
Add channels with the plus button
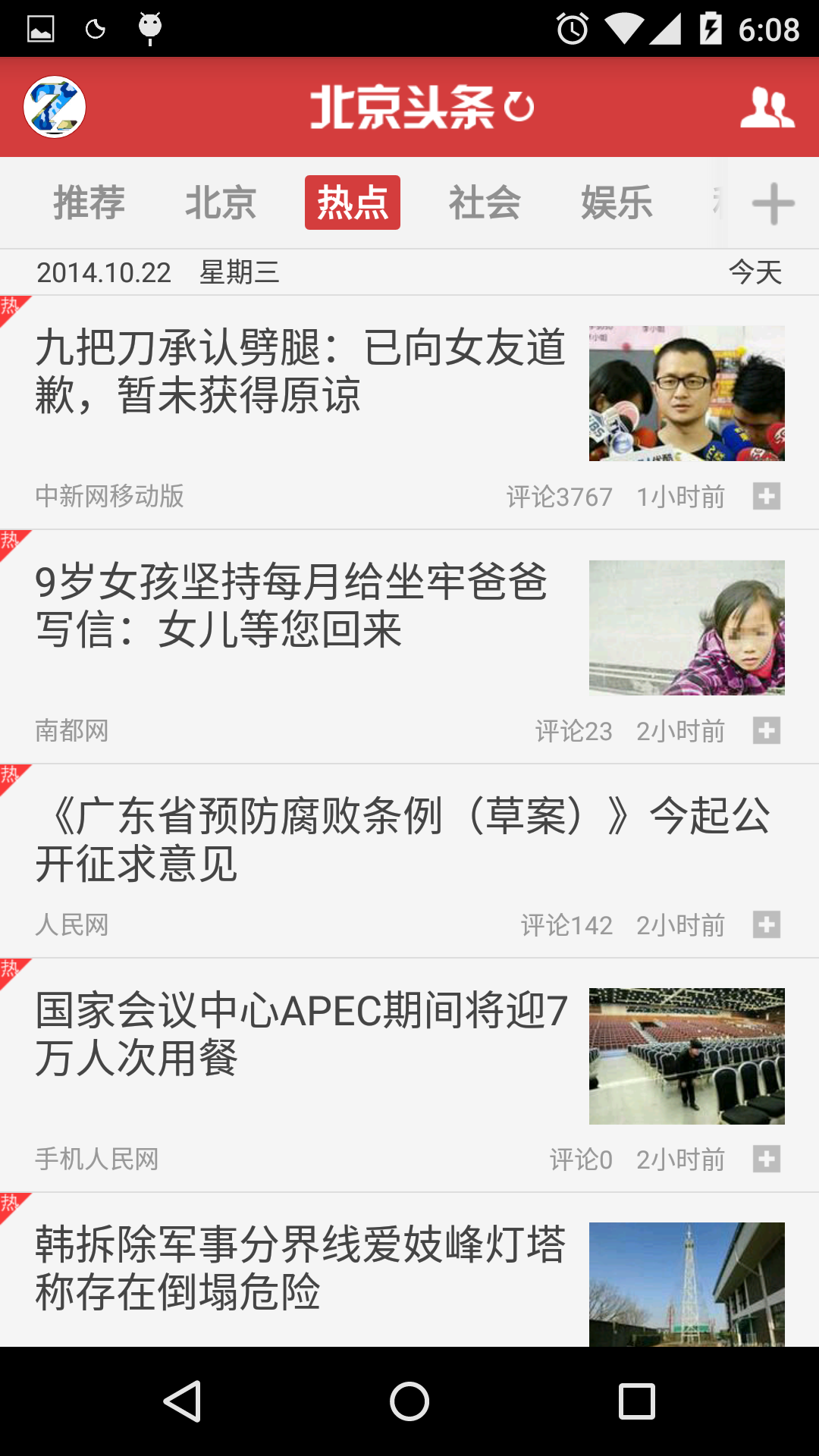pyautogui.click(x=773, y=203)
